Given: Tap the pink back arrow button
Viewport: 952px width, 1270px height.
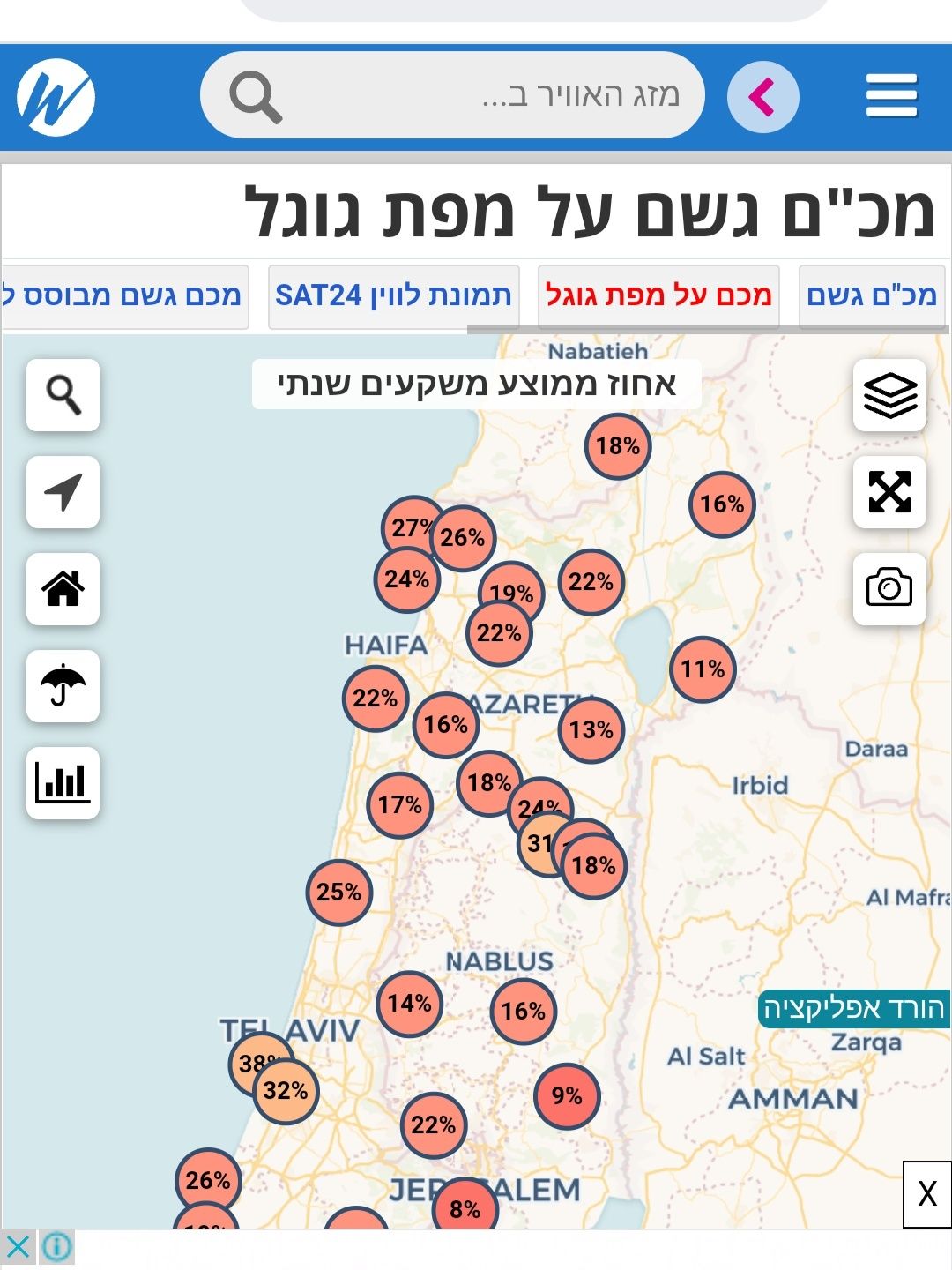Looking at the screenshot, I should point(762,97).
